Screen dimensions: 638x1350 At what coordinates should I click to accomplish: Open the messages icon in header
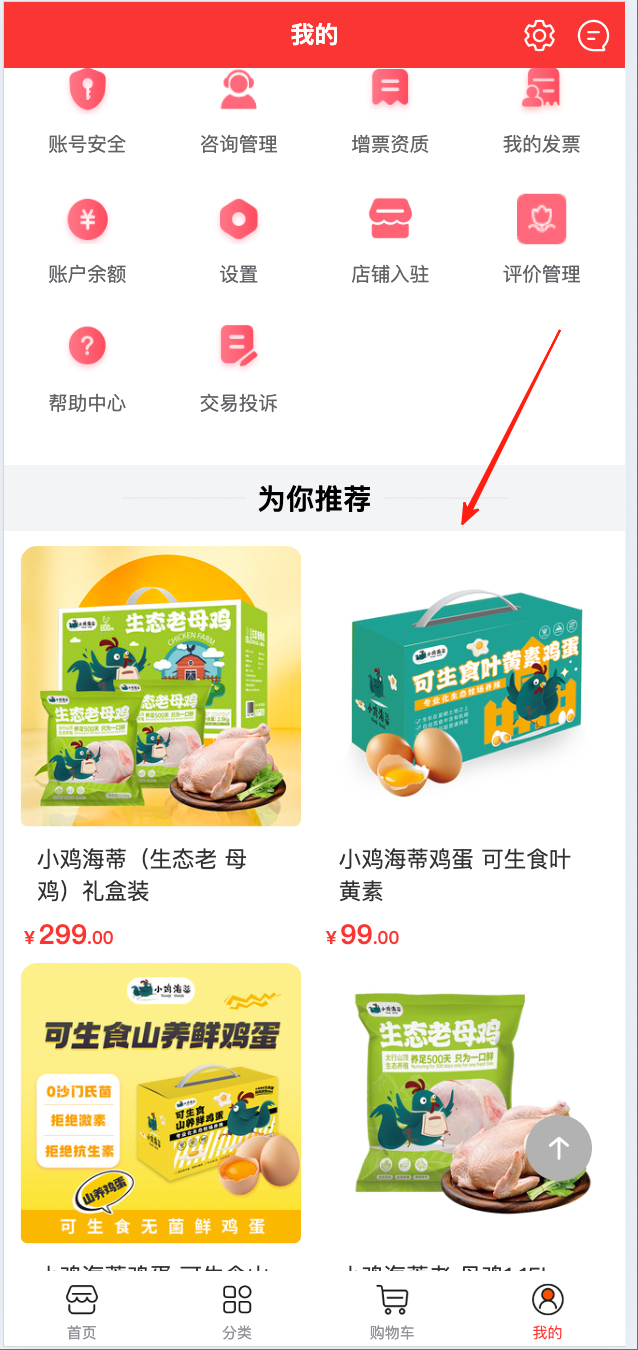tap(593, 36)
